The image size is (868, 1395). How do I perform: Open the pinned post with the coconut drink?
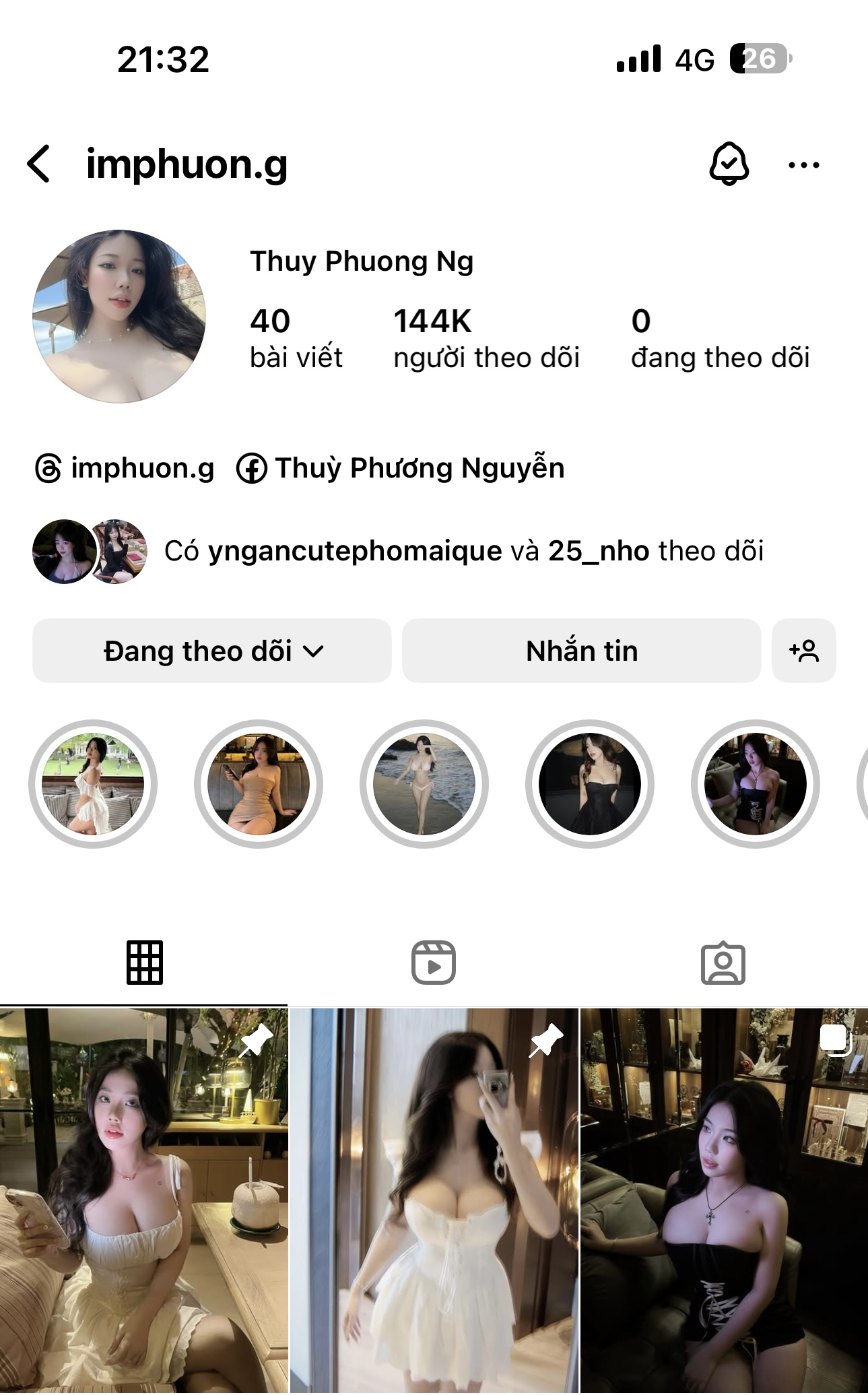(143, 1200)
